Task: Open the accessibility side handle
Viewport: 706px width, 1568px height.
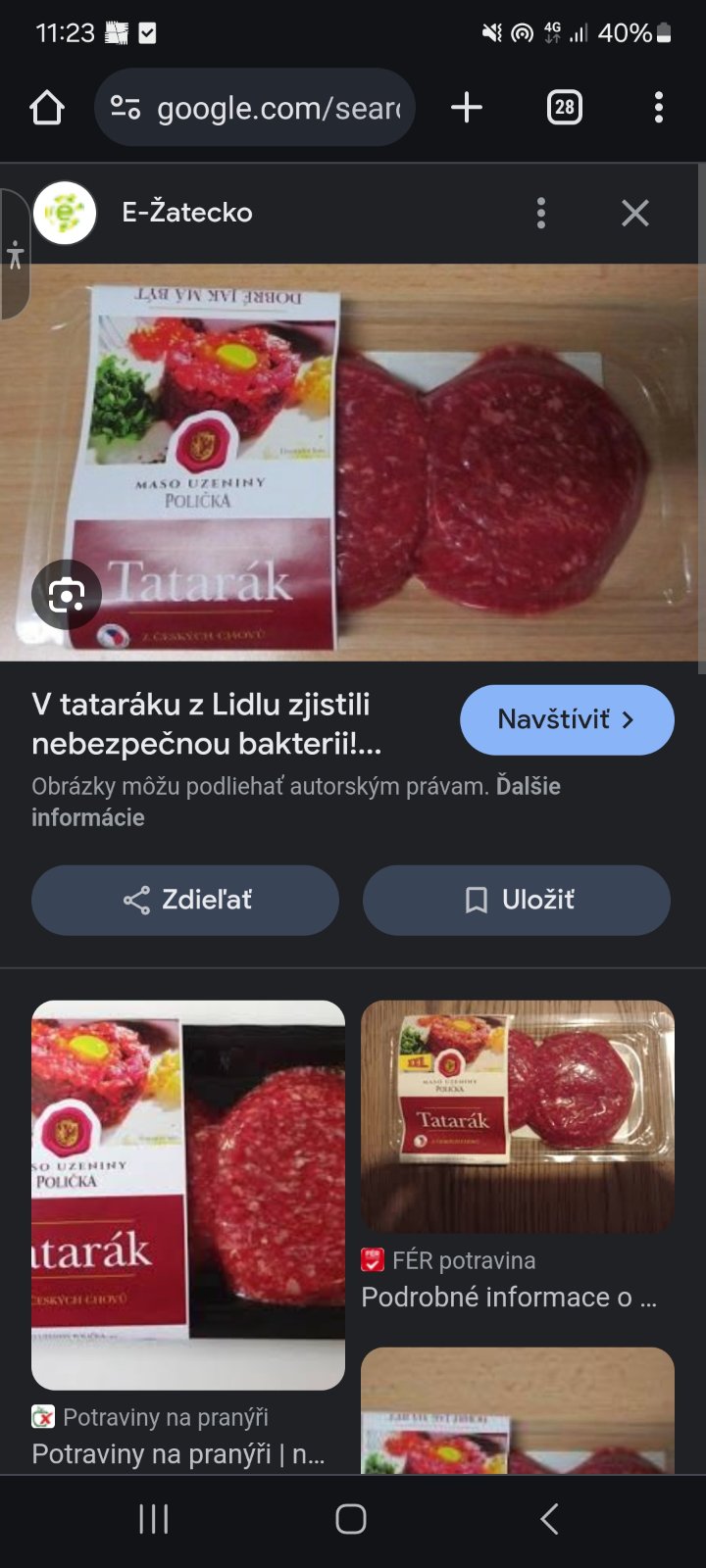Action: coord(14,255)
